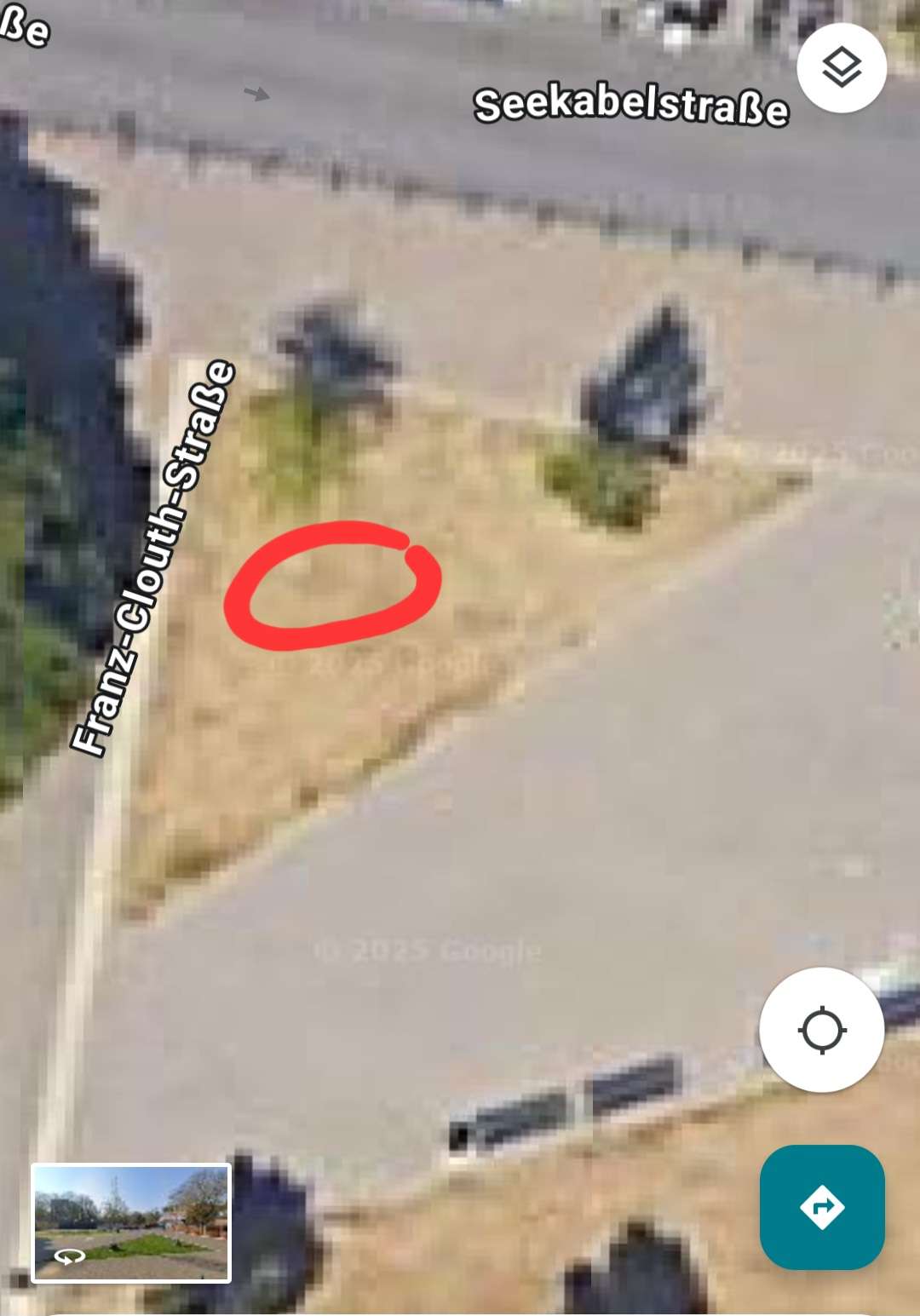Start directions with the teal button

822,1207
